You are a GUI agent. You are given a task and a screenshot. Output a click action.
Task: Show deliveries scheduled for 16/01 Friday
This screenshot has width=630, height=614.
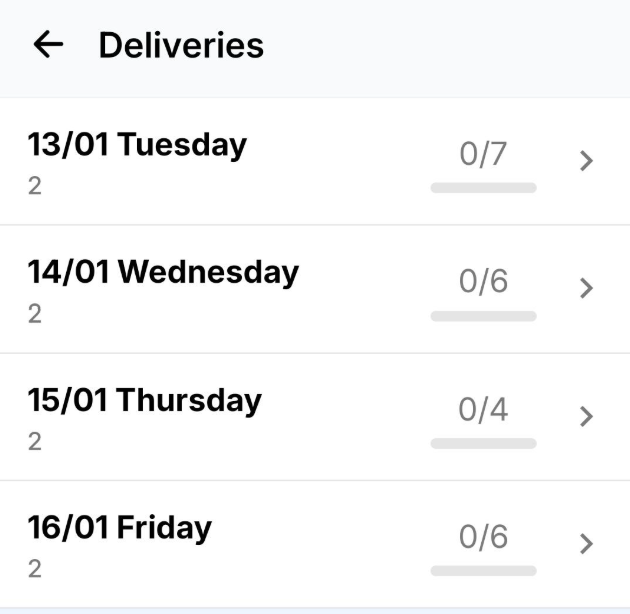pyautogui.click(x=314, y=544)
